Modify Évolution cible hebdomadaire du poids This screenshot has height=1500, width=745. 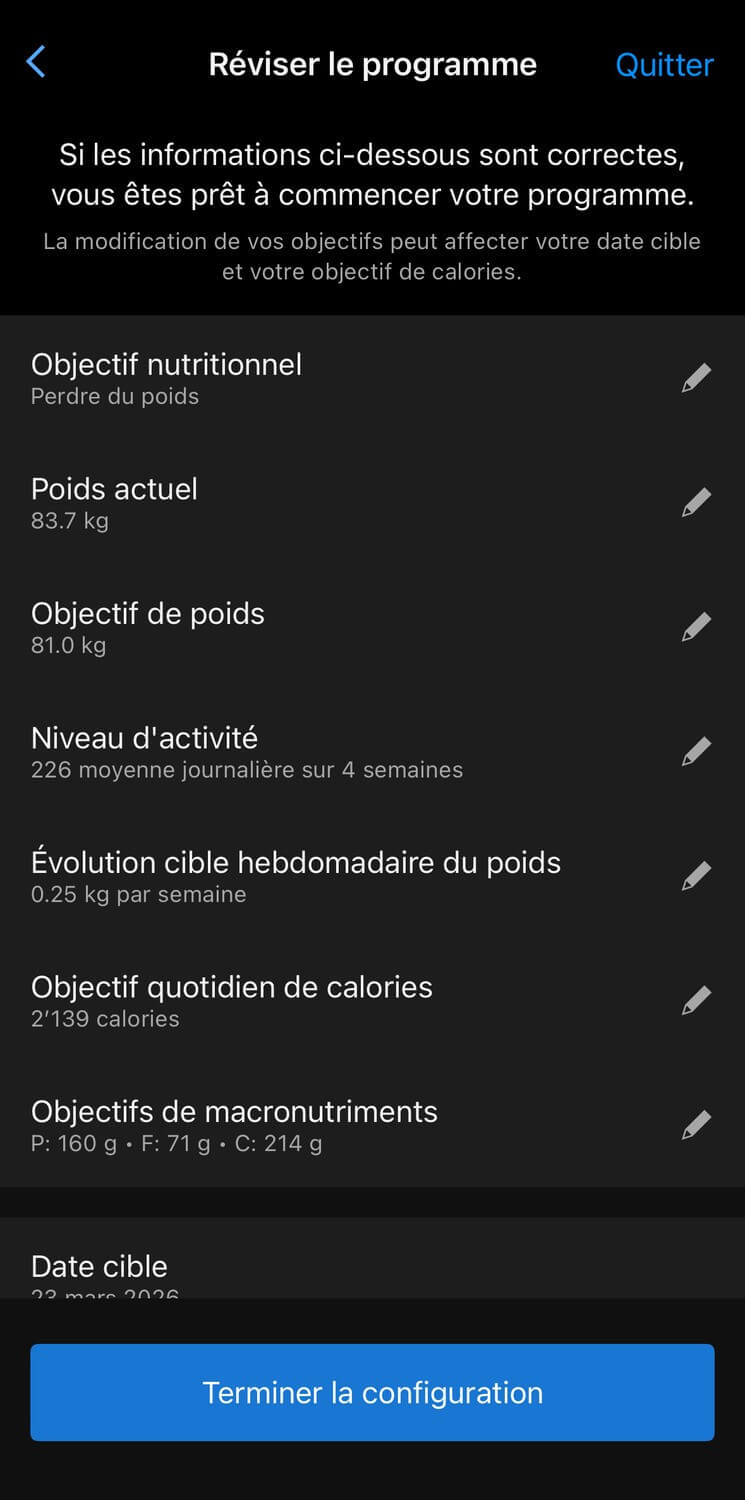(696, 876)
